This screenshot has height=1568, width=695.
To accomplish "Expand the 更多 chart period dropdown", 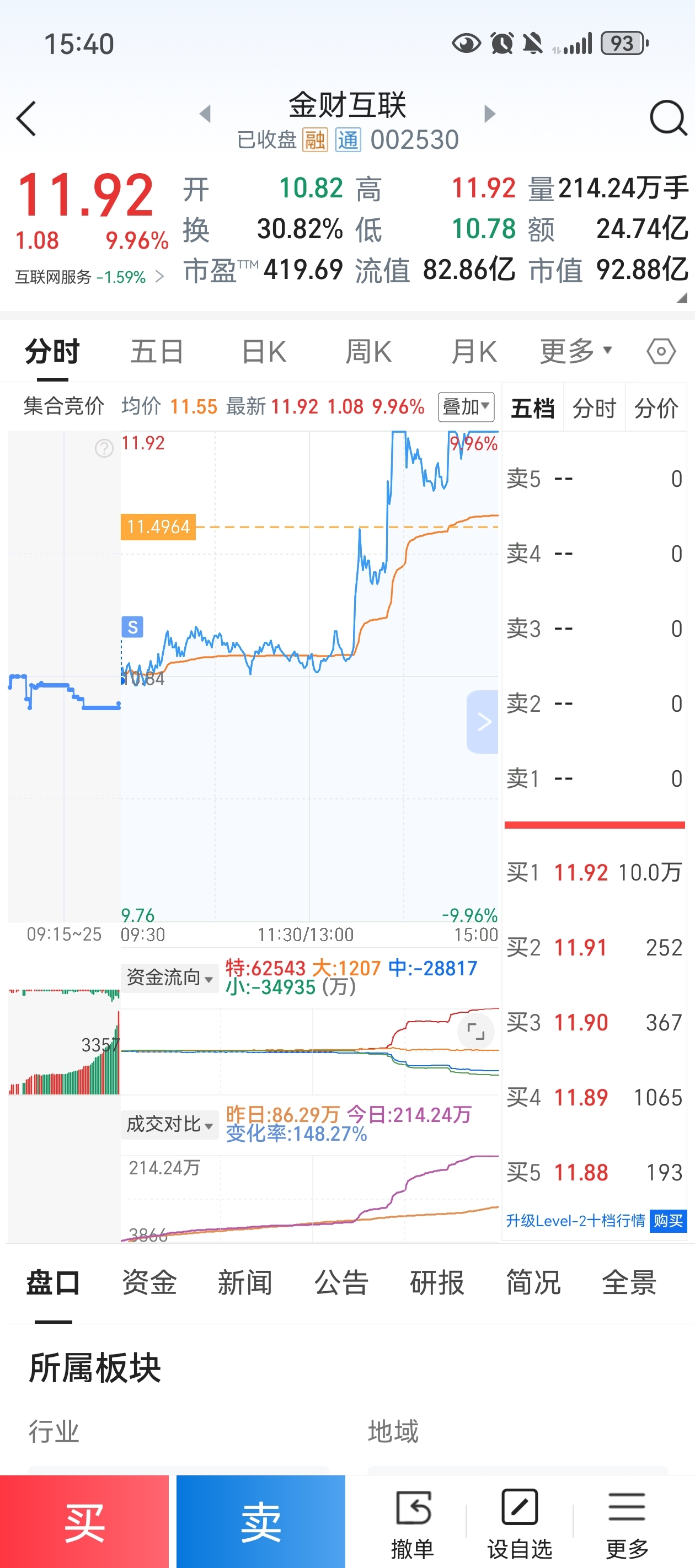I will coord(576,351).
